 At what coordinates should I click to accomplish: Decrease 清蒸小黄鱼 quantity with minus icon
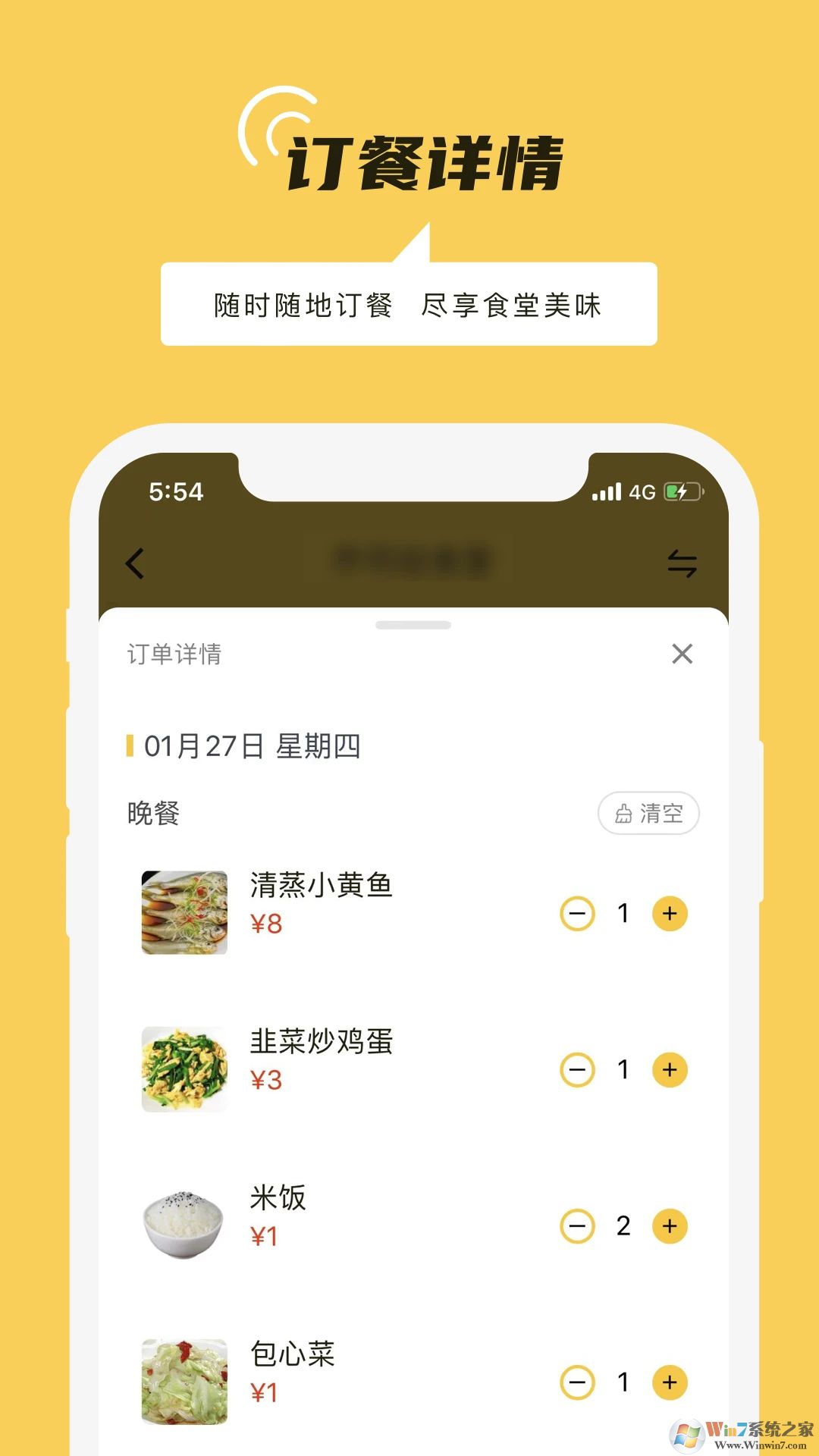578,914
